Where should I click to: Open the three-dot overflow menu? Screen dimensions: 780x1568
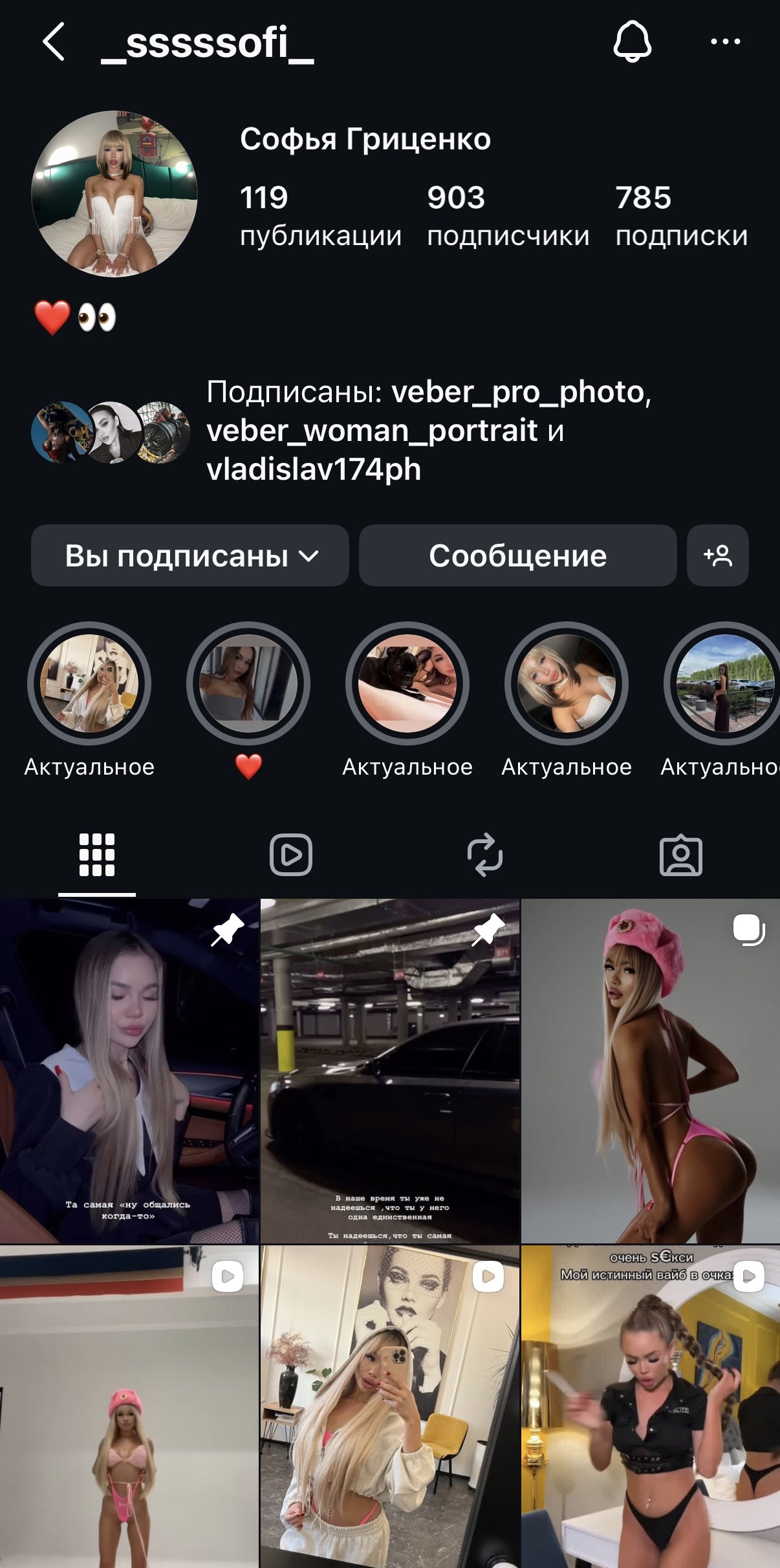[725, 42]
